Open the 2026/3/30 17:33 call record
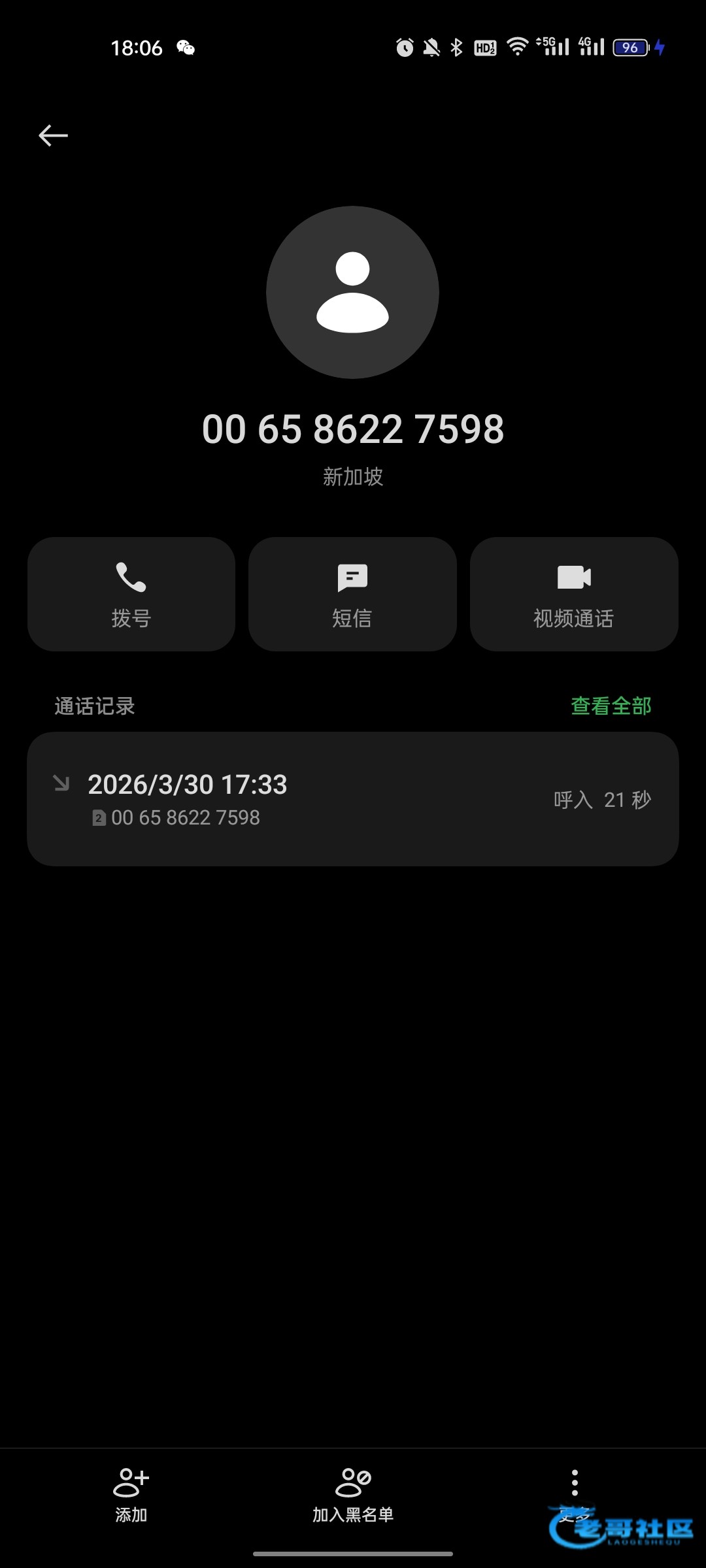Viewport: 706px width, 1568px height. point(352,799)
